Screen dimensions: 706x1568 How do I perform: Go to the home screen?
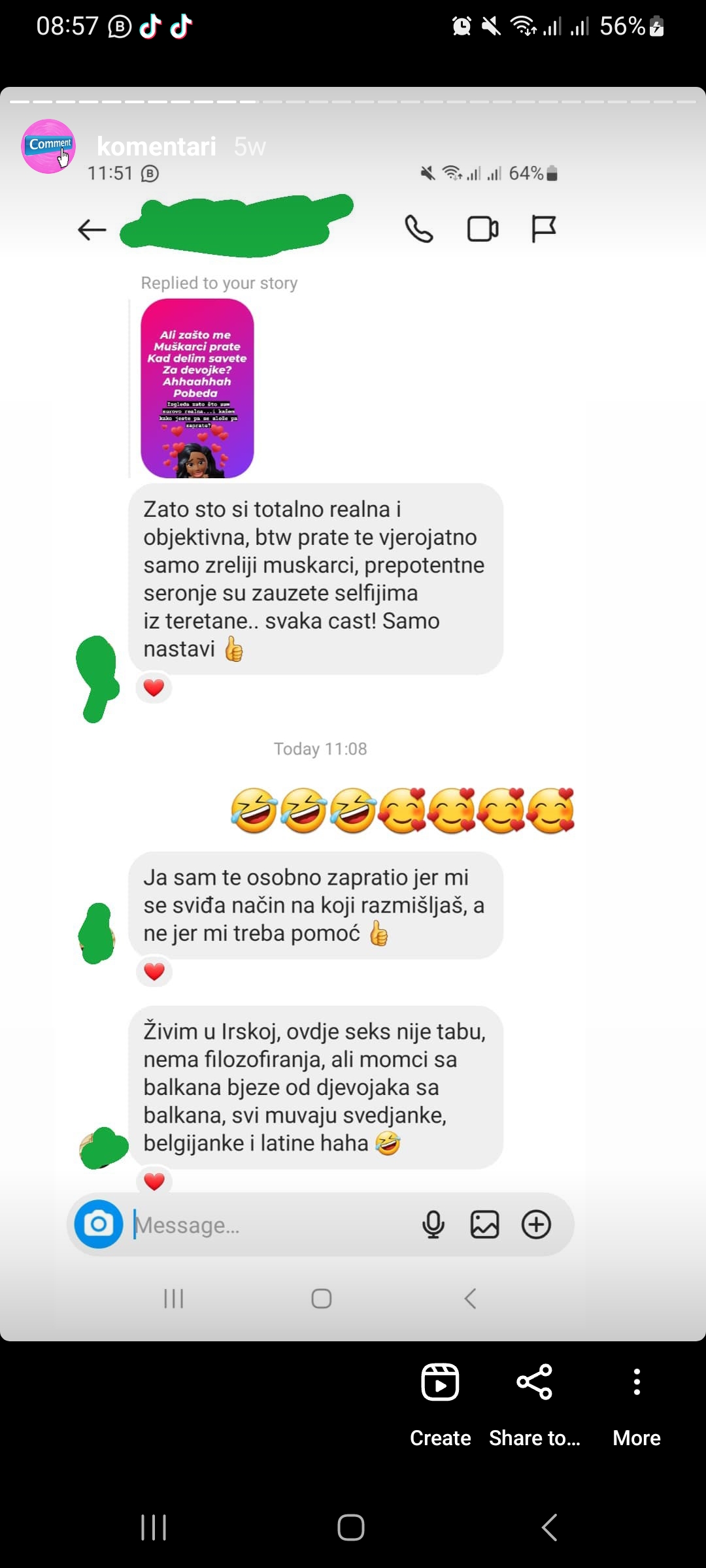coord(351,1527)
